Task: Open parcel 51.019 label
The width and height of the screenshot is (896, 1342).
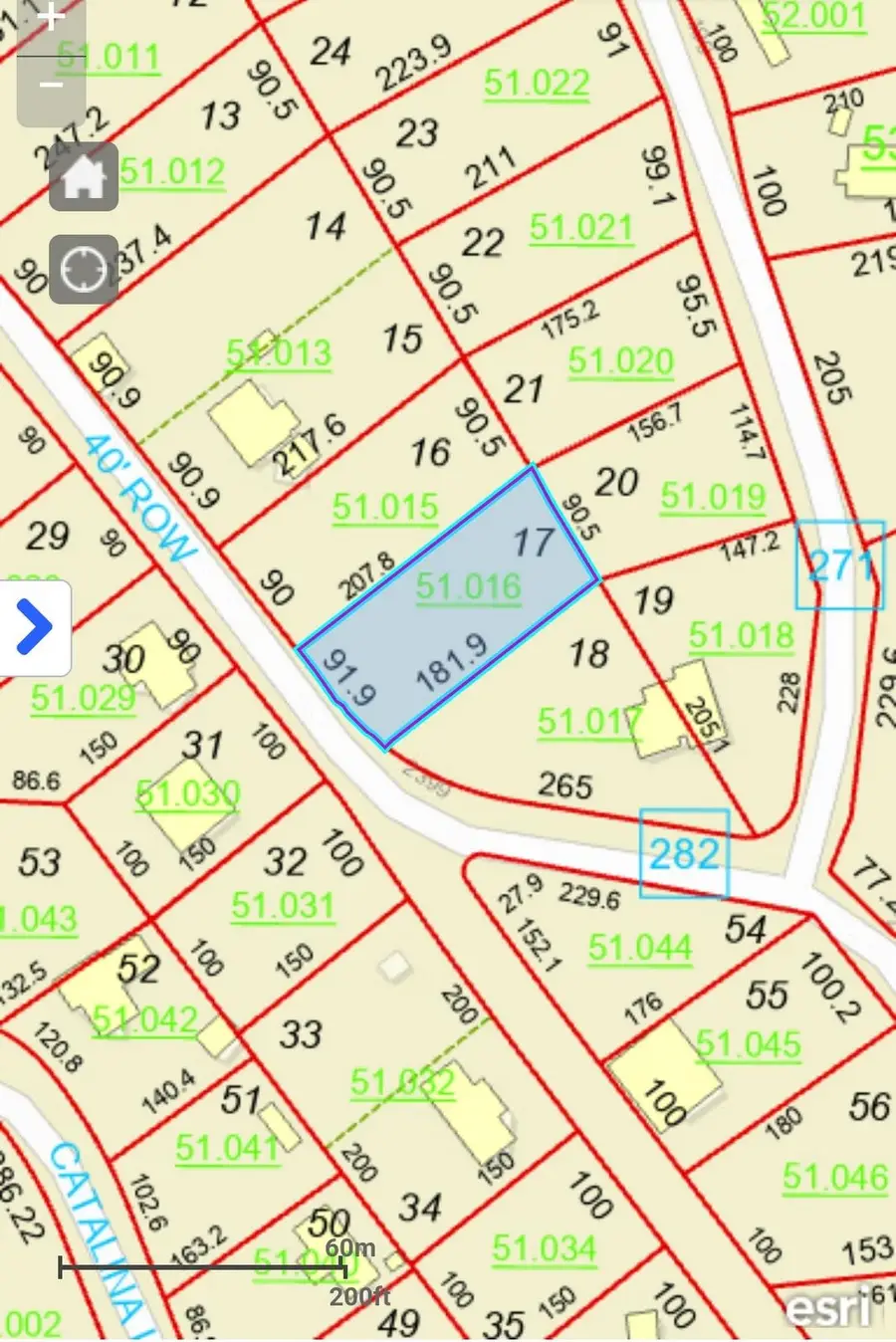Action: click(713, 496)
